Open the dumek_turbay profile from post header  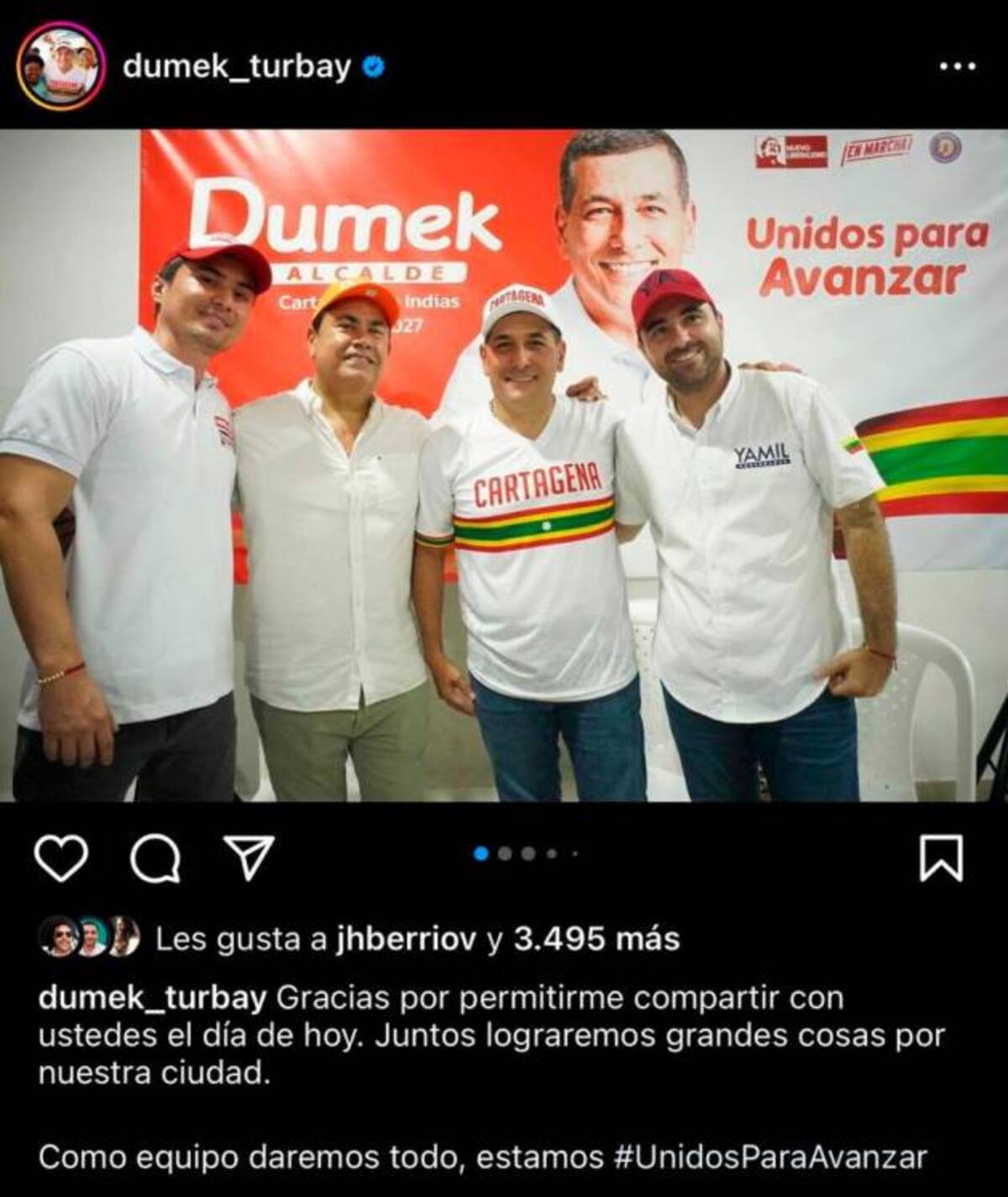tap(237, 66)
